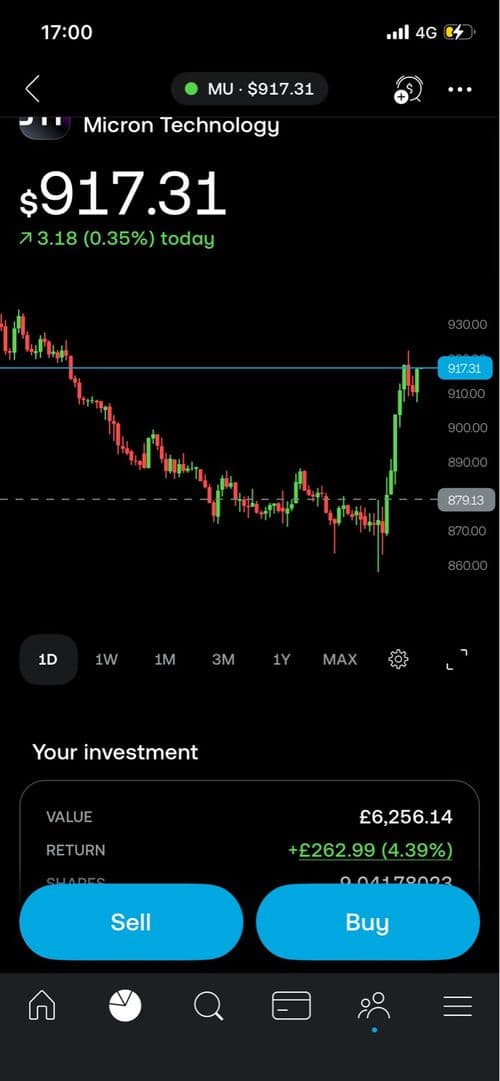Tap the Sell button
The image size is (500, 1081).
(131, 922)
